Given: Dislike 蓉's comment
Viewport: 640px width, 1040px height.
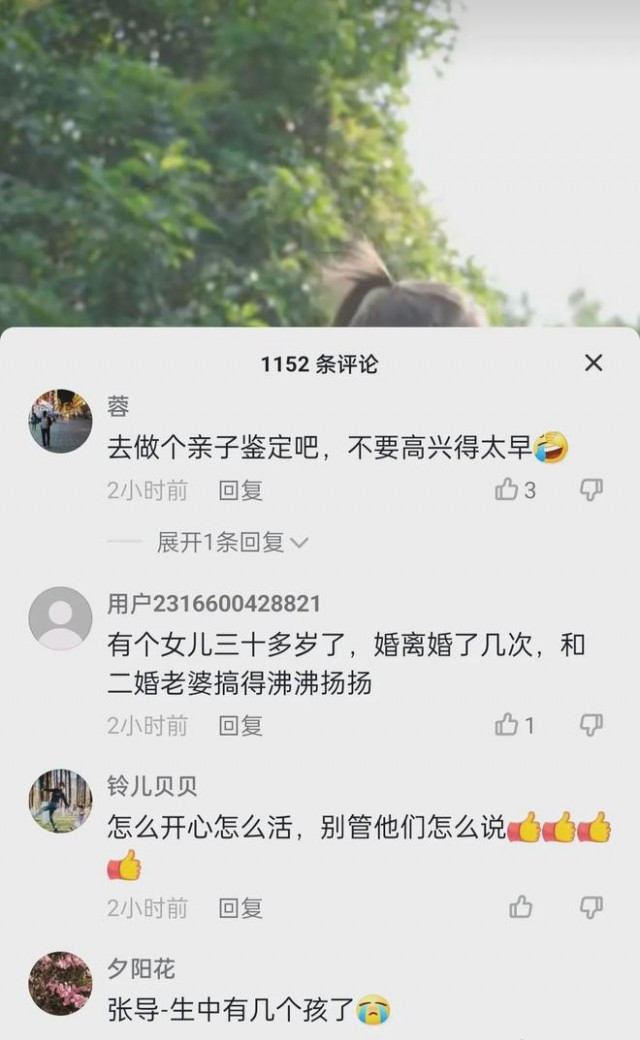Looking at the screenshot, I should (592, 490).
